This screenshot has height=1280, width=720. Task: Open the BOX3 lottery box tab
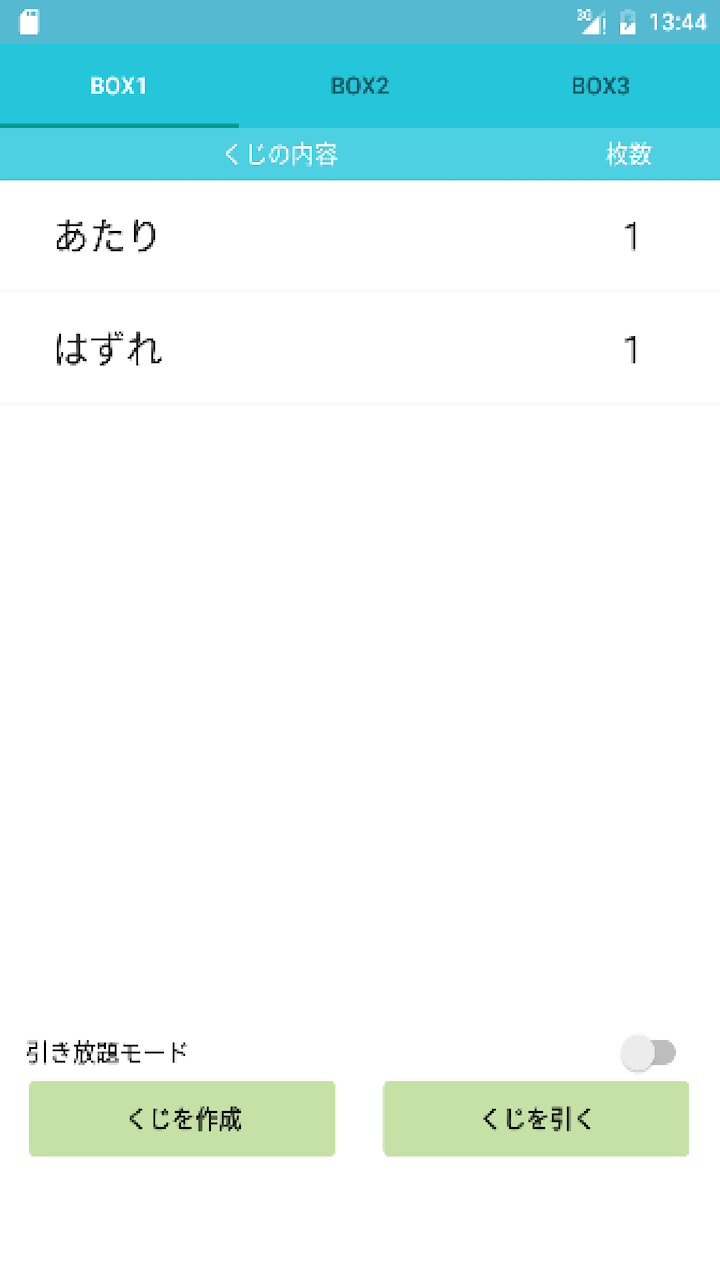600,86
